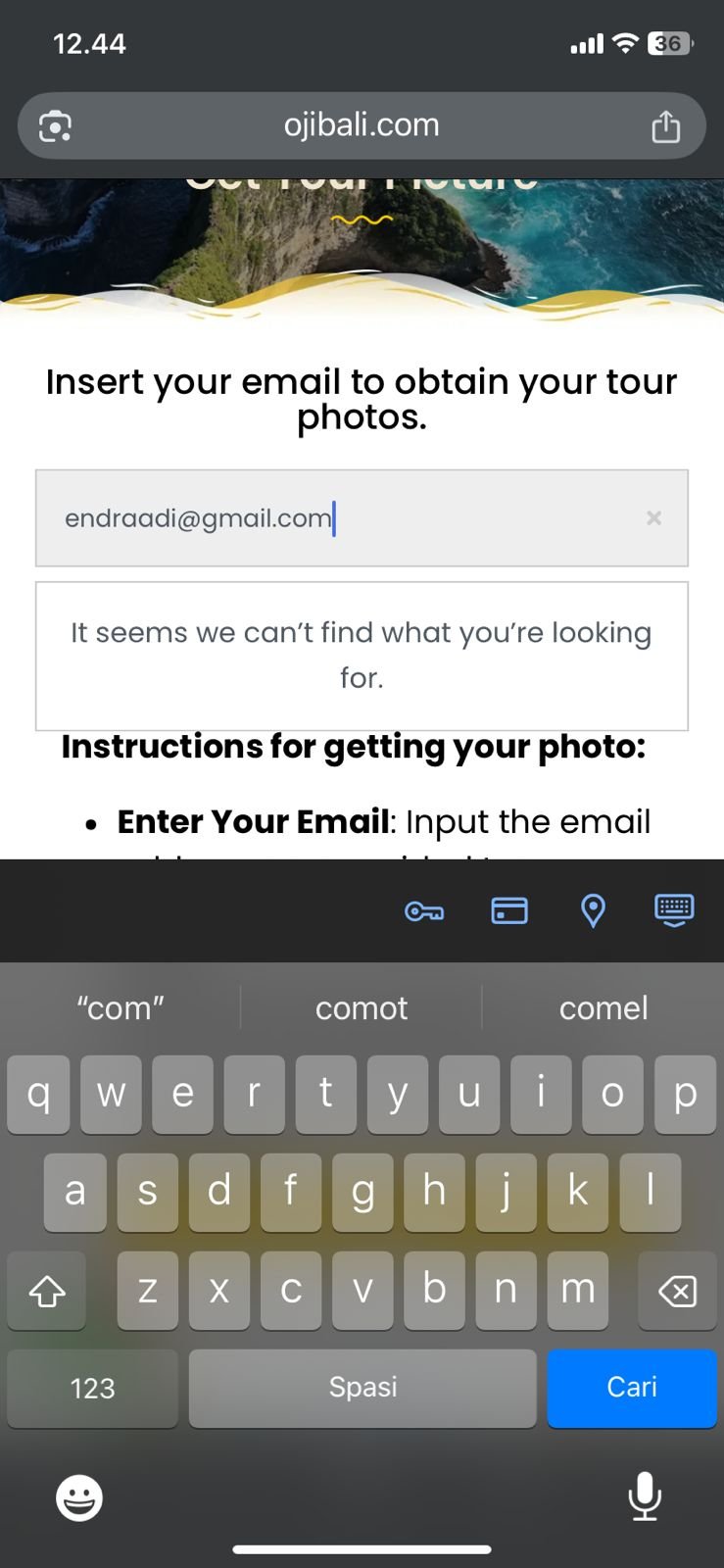Tap the blue Cari search key
Screen dimensions: 724x1568
632,1388
